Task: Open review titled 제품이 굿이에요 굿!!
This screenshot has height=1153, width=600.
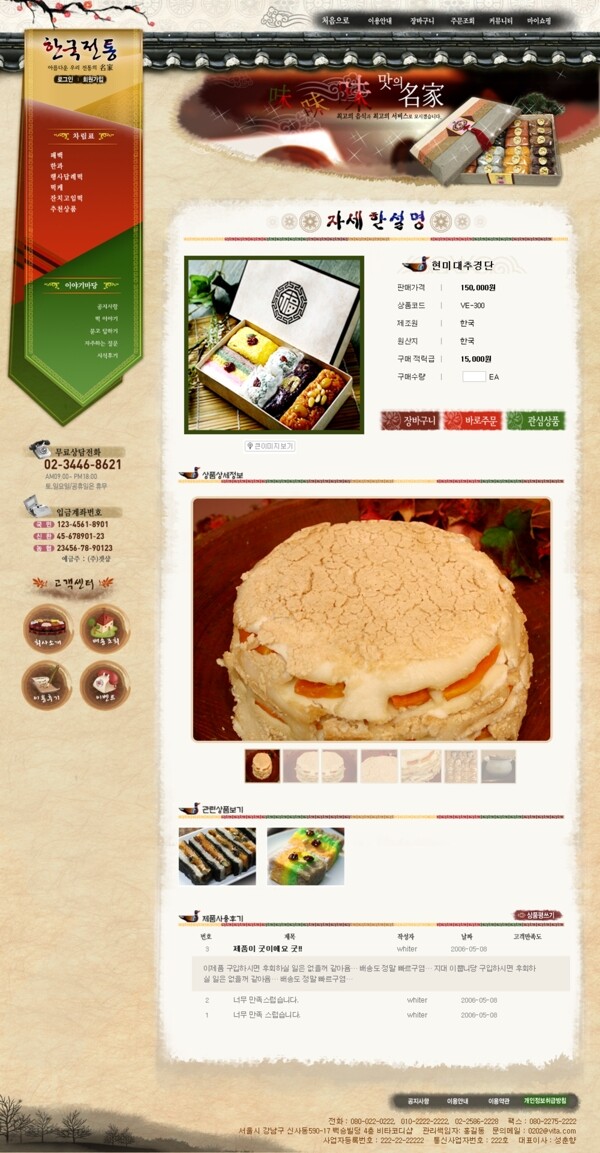Action: (268, 948)
